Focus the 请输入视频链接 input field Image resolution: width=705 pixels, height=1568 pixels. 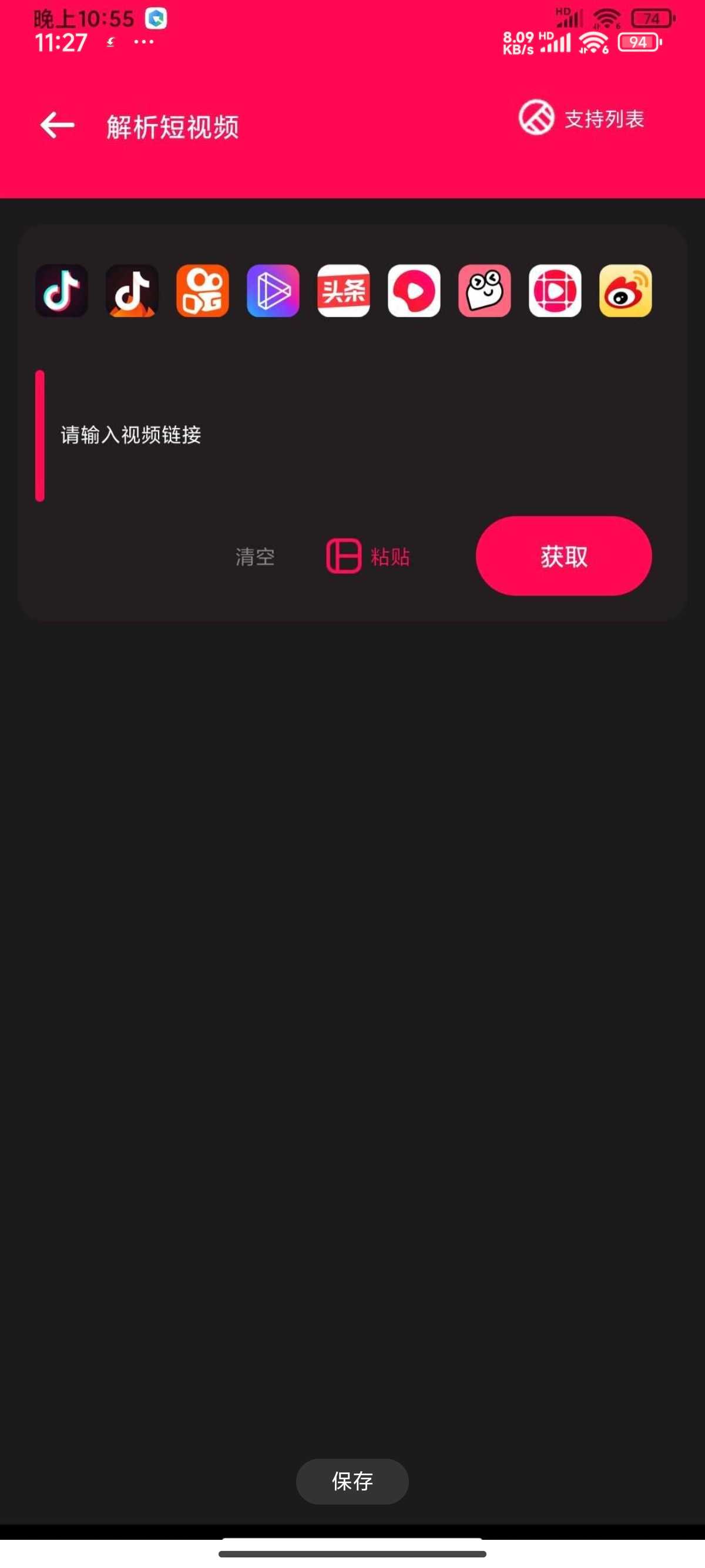[352, 435]
